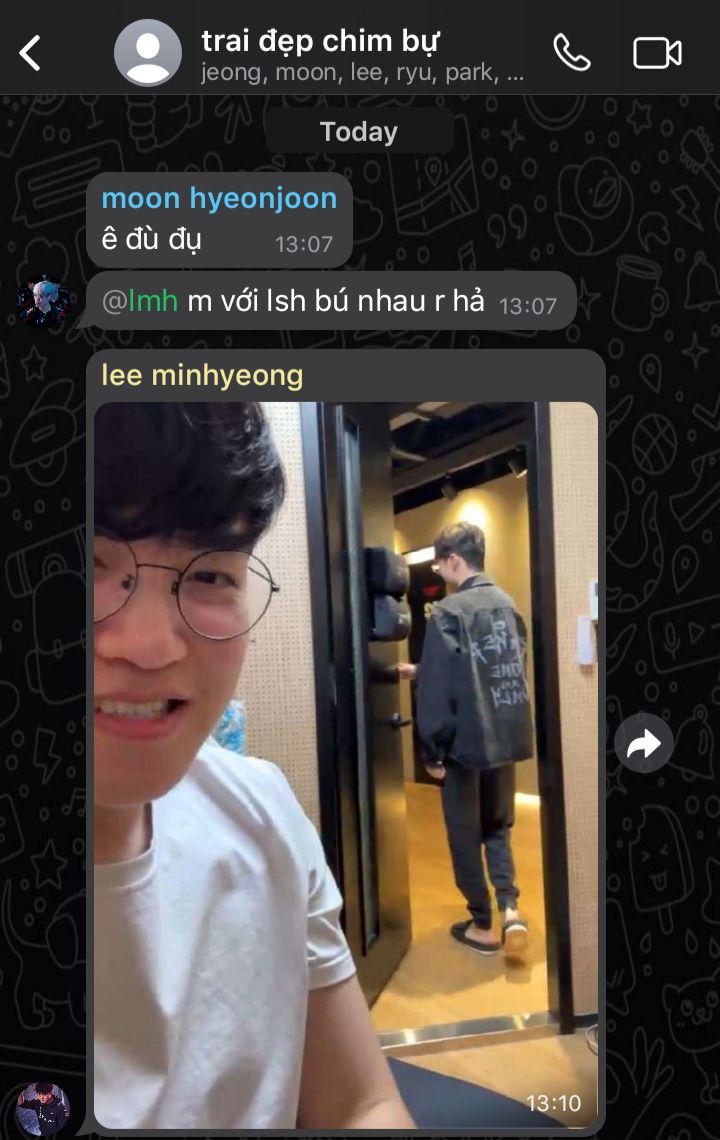Start a voice call with the group

[x=572, y=53]
